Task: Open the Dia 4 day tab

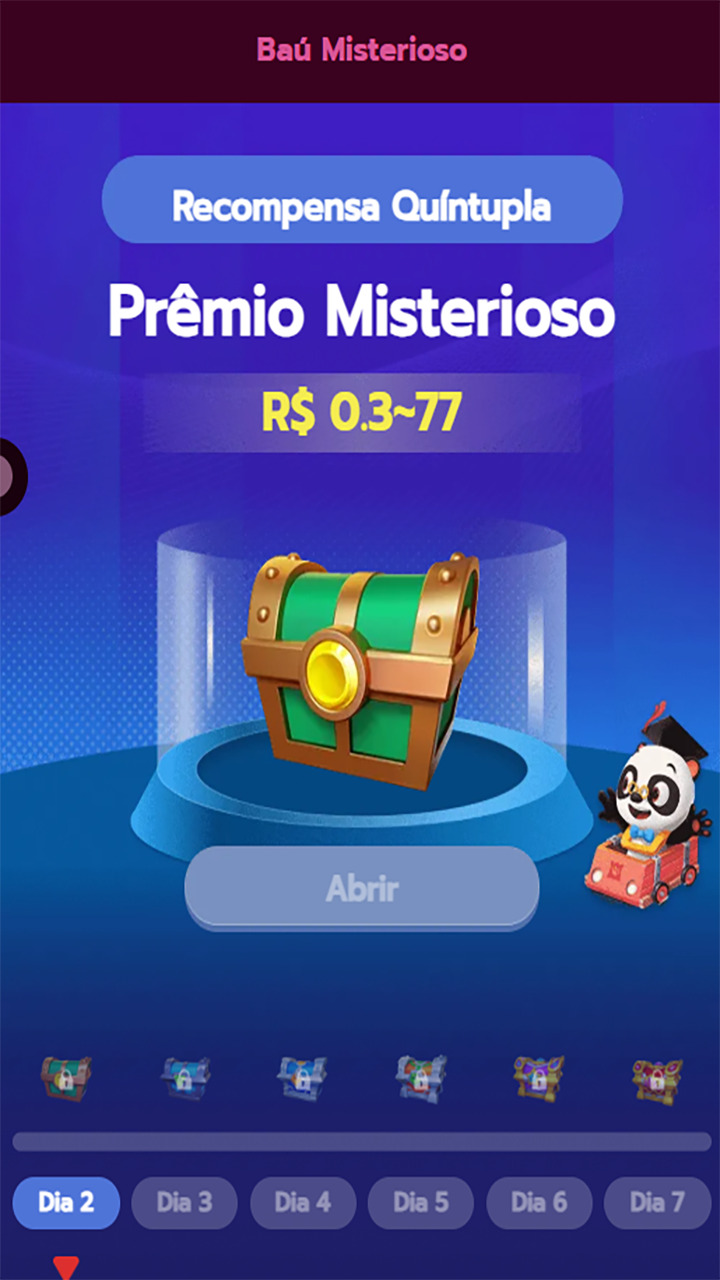Action: coord(302,1203)
